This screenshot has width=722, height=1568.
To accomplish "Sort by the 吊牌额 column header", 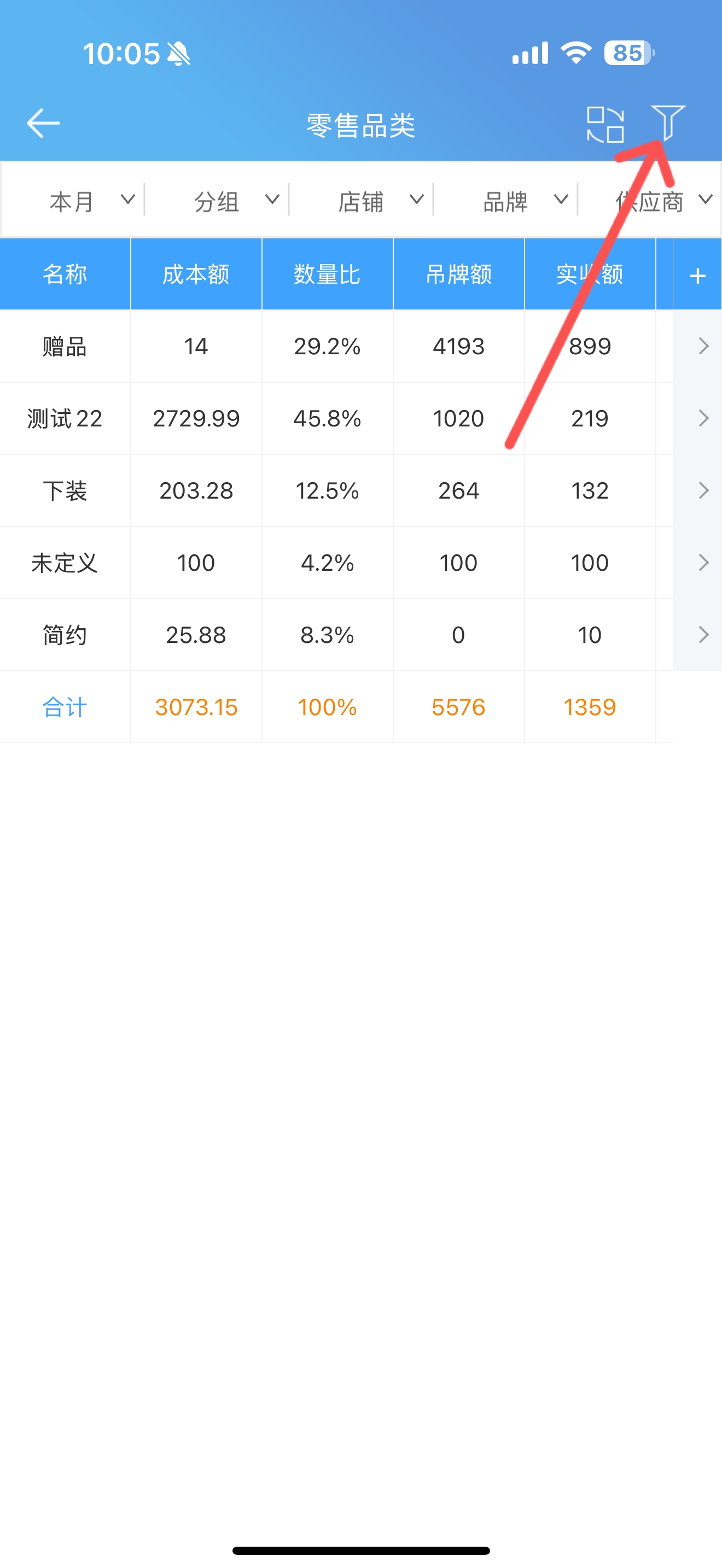I will (x=459, y=274).
